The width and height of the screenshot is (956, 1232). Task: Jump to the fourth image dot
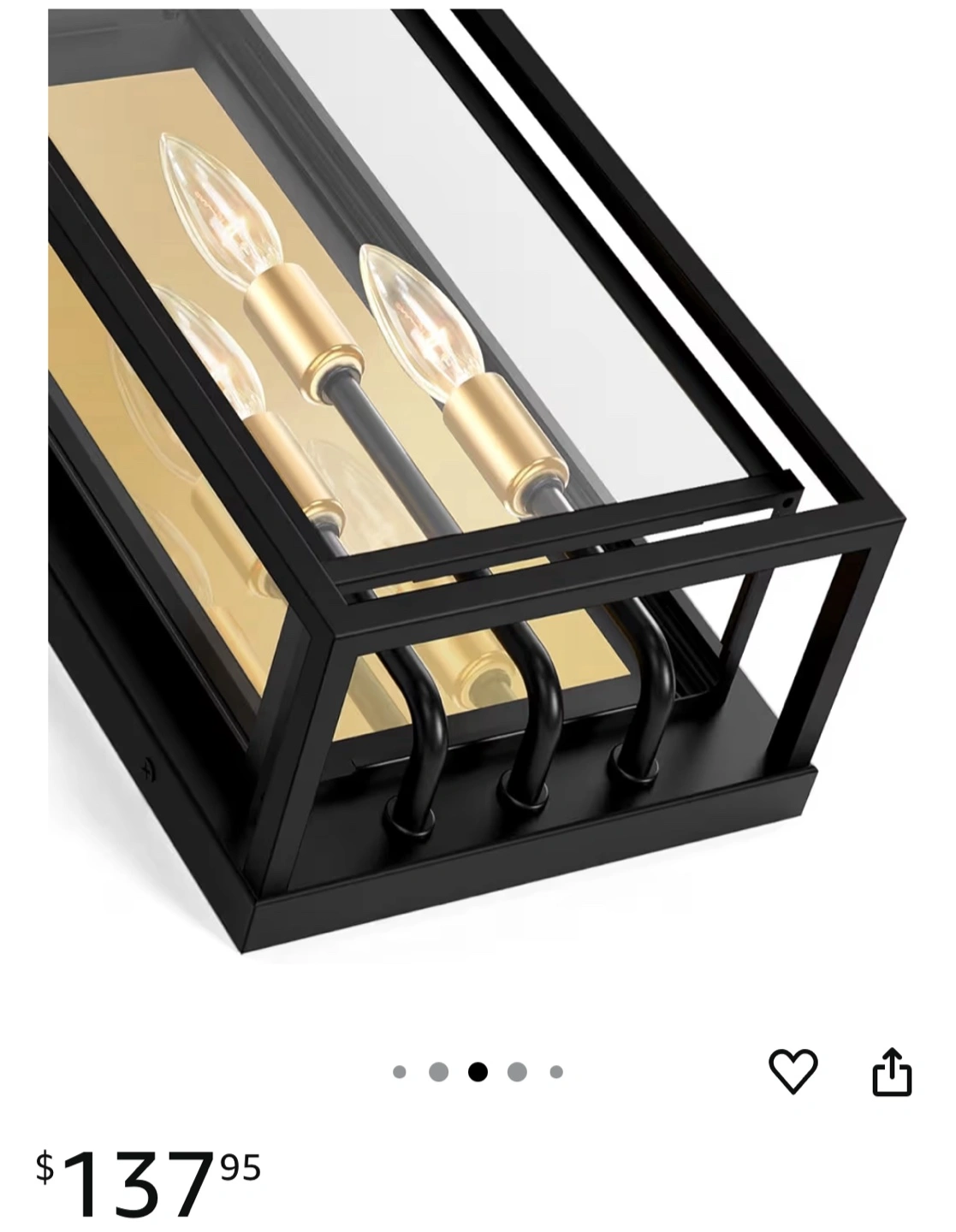517,1071
